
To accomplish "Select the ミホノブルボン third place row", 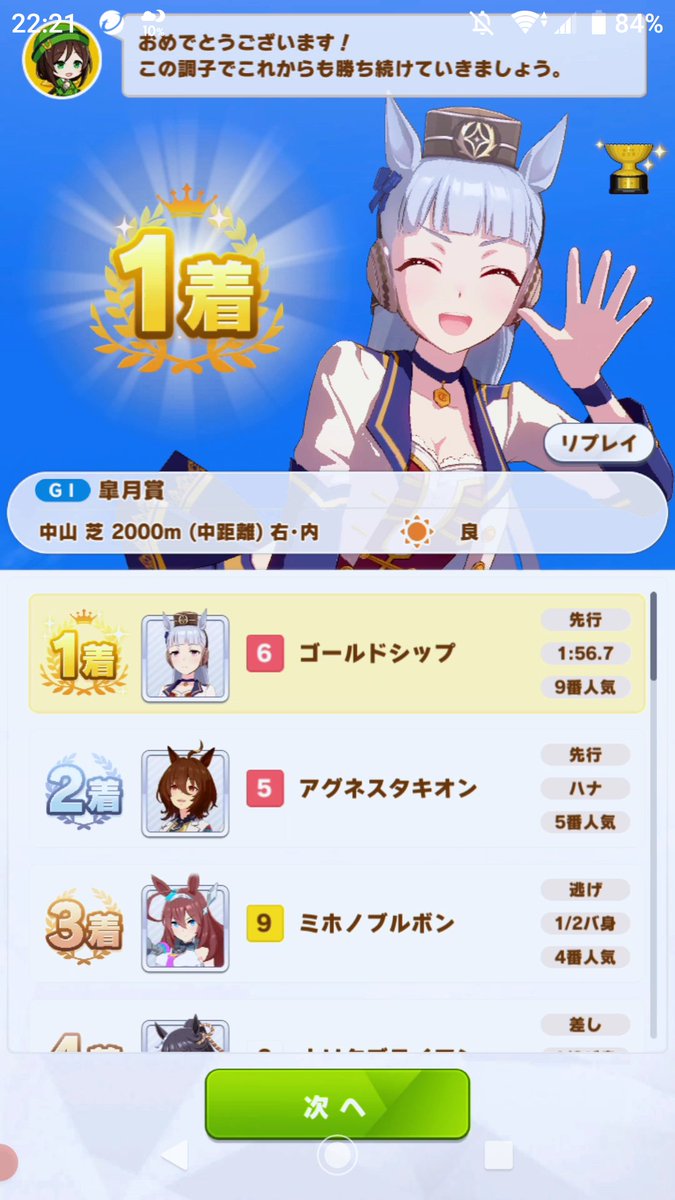I will (336, 922).
